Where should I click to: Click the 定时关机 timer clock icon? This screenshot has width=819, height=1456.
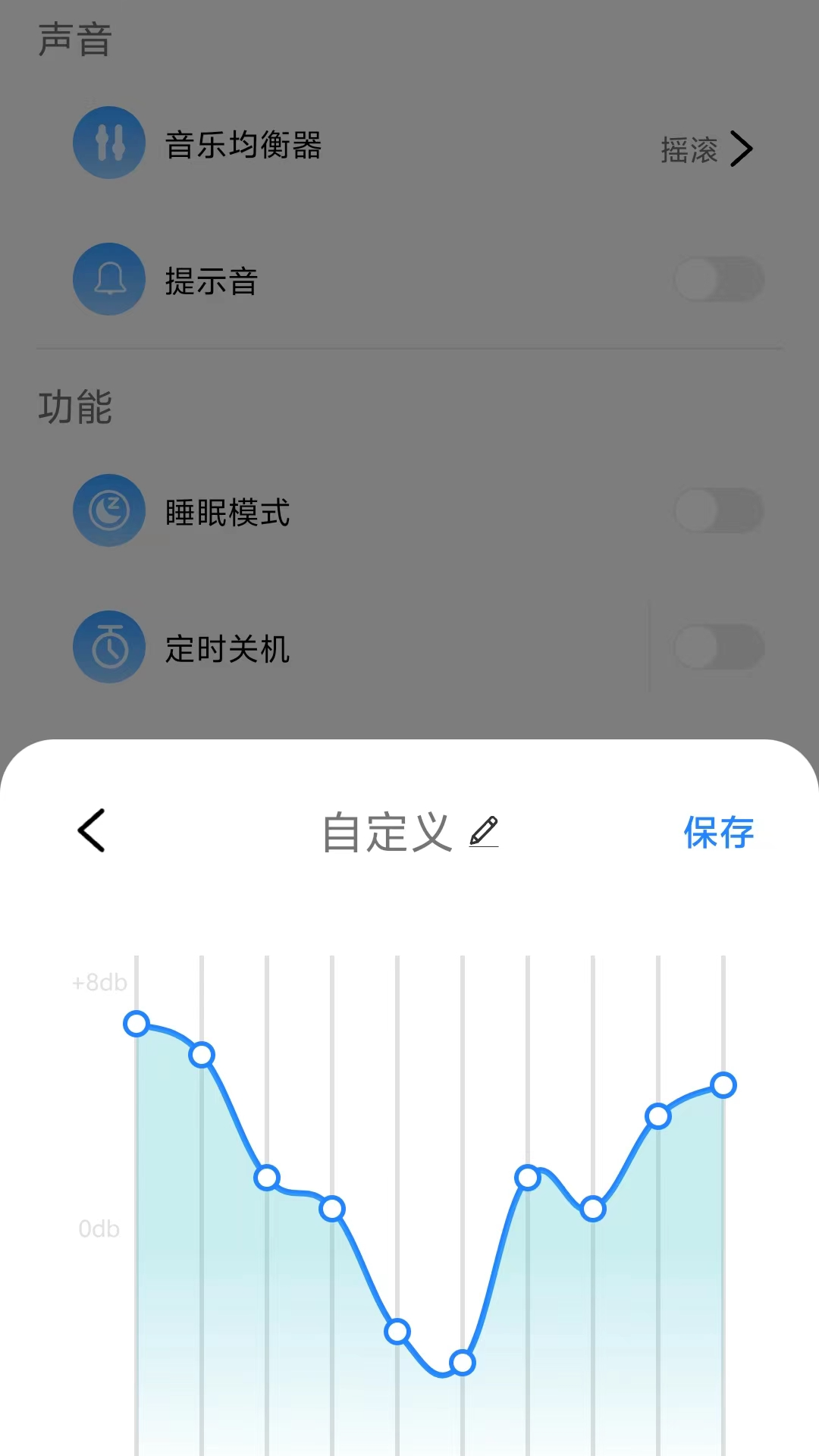coord(109,647)
